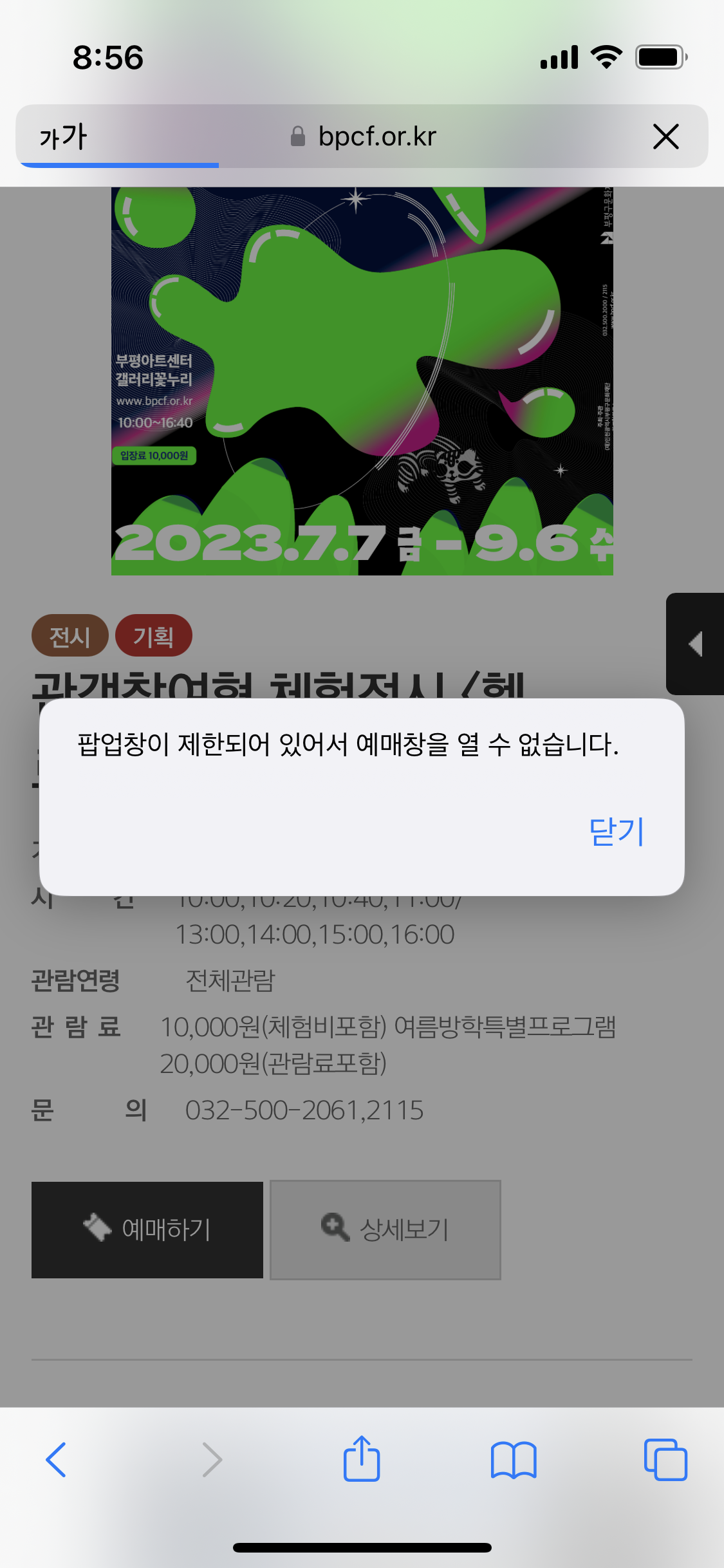Show all open Safari tabs
724x1568 pixels.
tap(665, 1459)
